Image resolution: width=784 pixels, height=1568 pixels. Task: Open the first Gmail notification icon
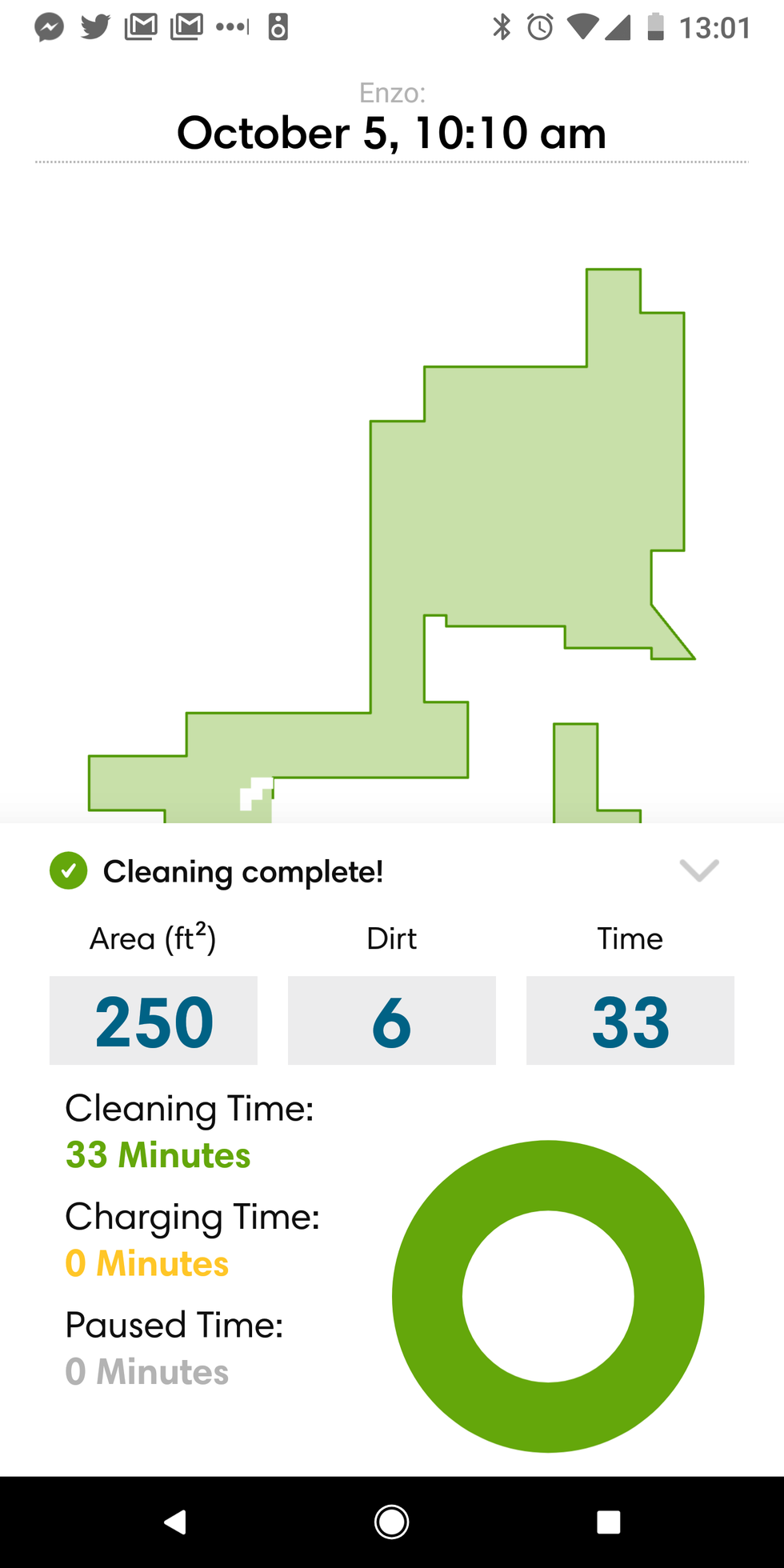(141, 26)
